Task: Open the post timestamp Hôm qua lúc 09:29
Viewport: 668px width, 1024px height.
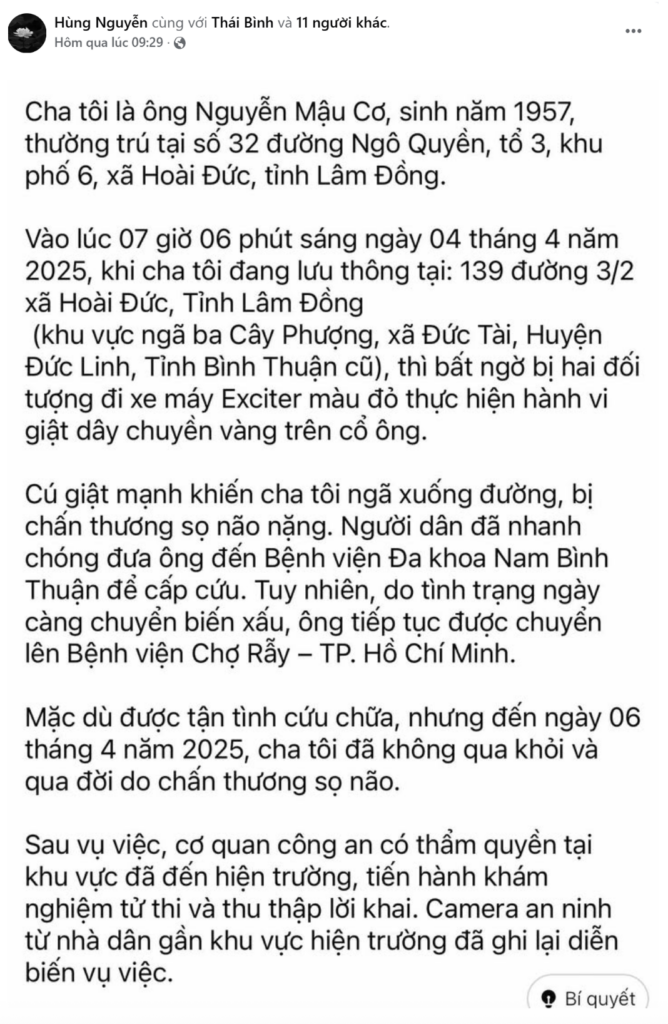Action: [109, 43]
